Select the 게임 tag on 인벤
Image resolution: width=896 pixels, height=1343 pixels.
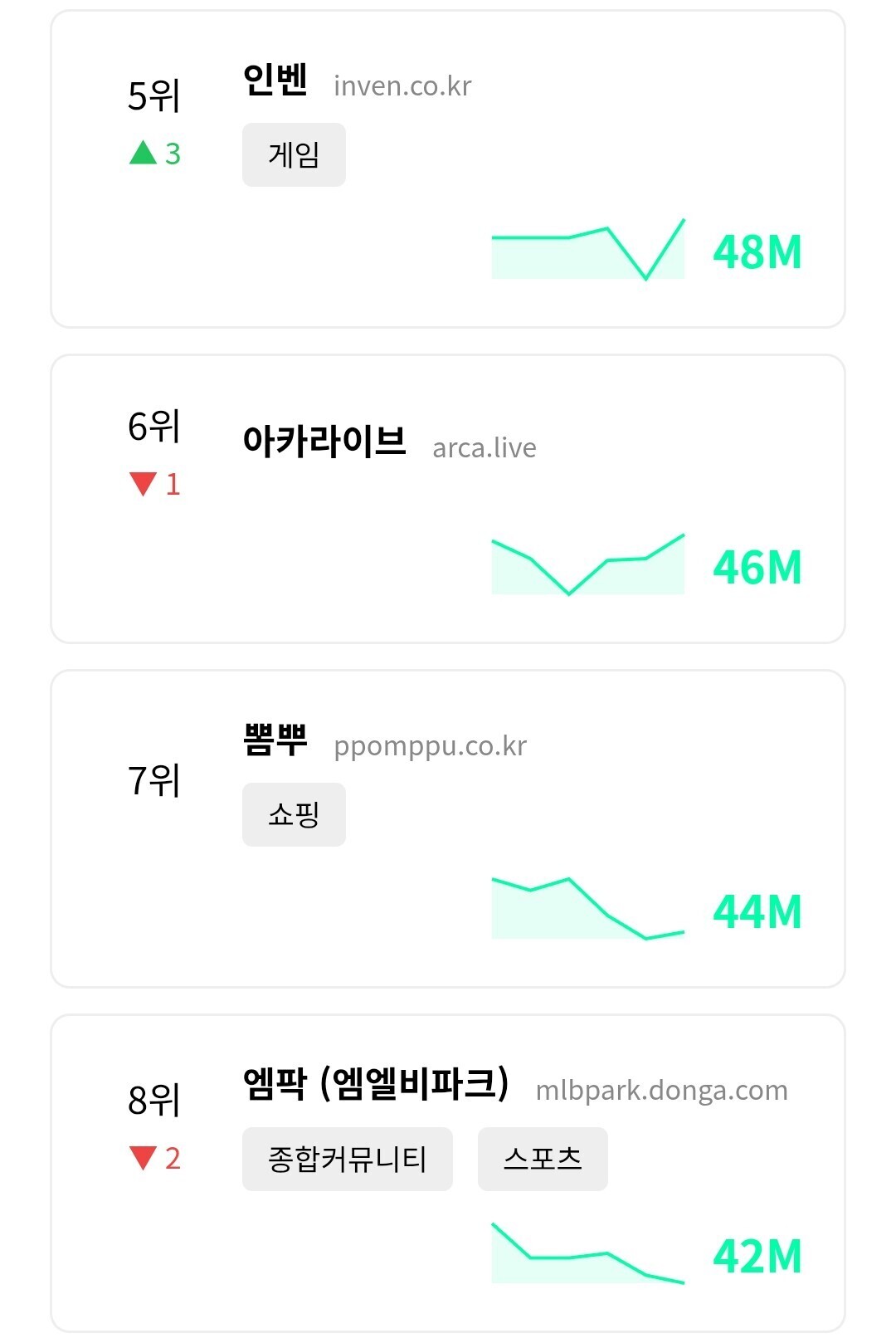pyautogui.click(x=294, y=155)
